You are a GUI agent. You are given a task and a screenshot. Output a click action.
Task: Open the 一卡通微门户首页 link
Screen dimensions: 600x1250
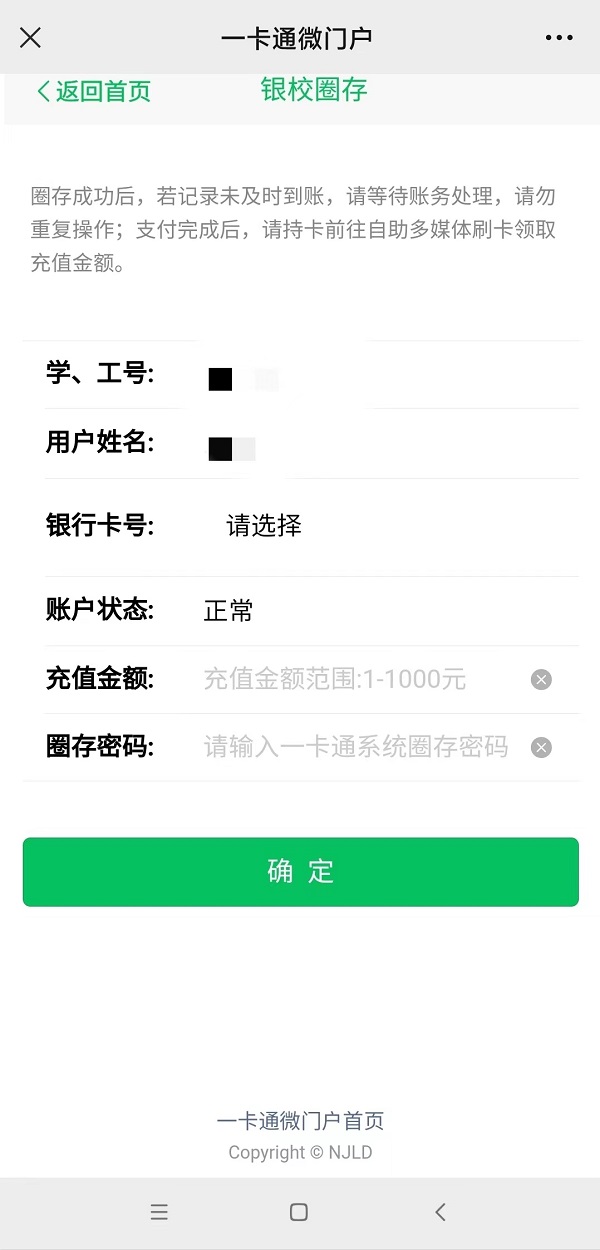coord(300,1121)
